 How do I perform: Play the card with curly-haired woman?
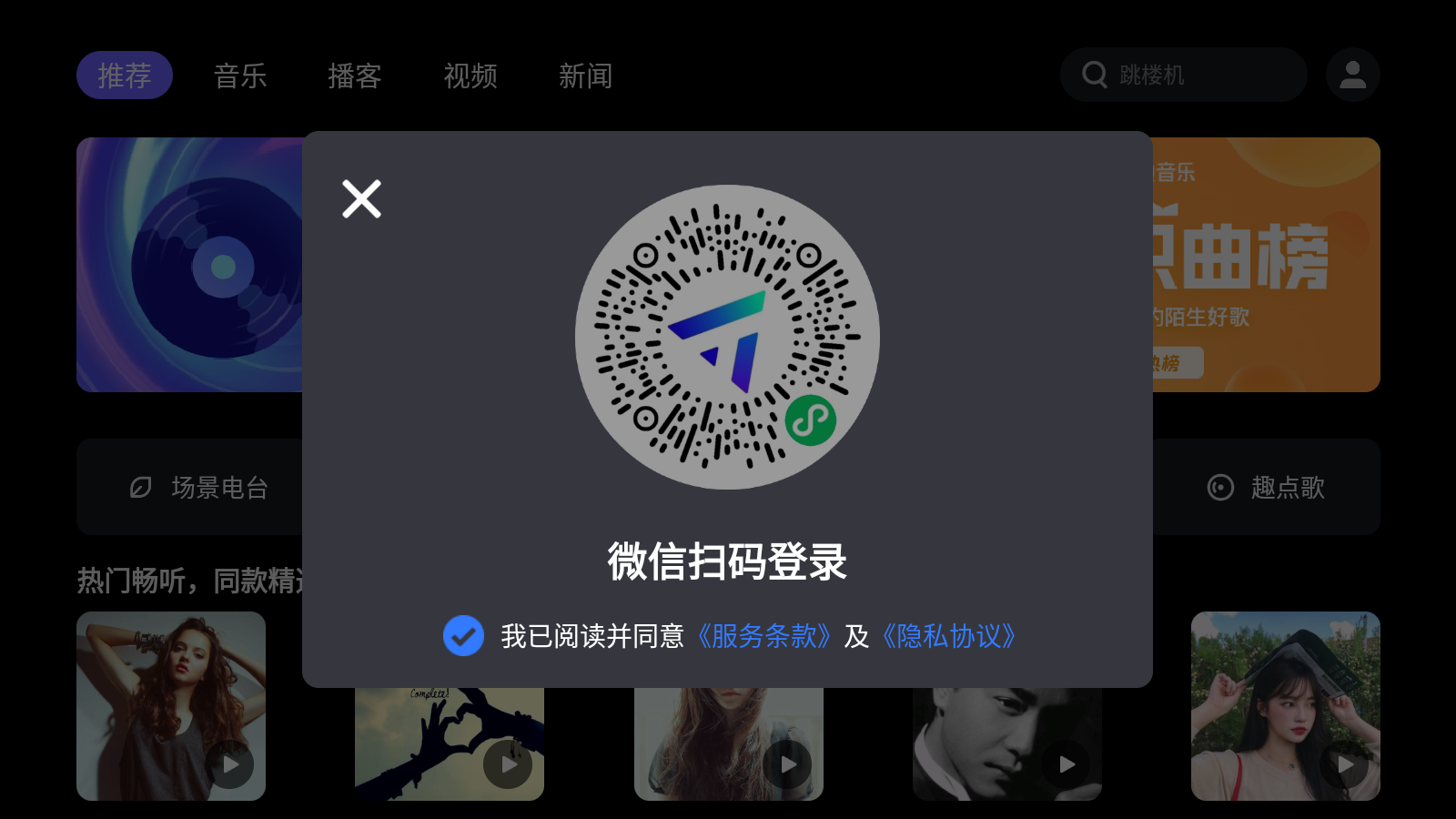point(230,764)
